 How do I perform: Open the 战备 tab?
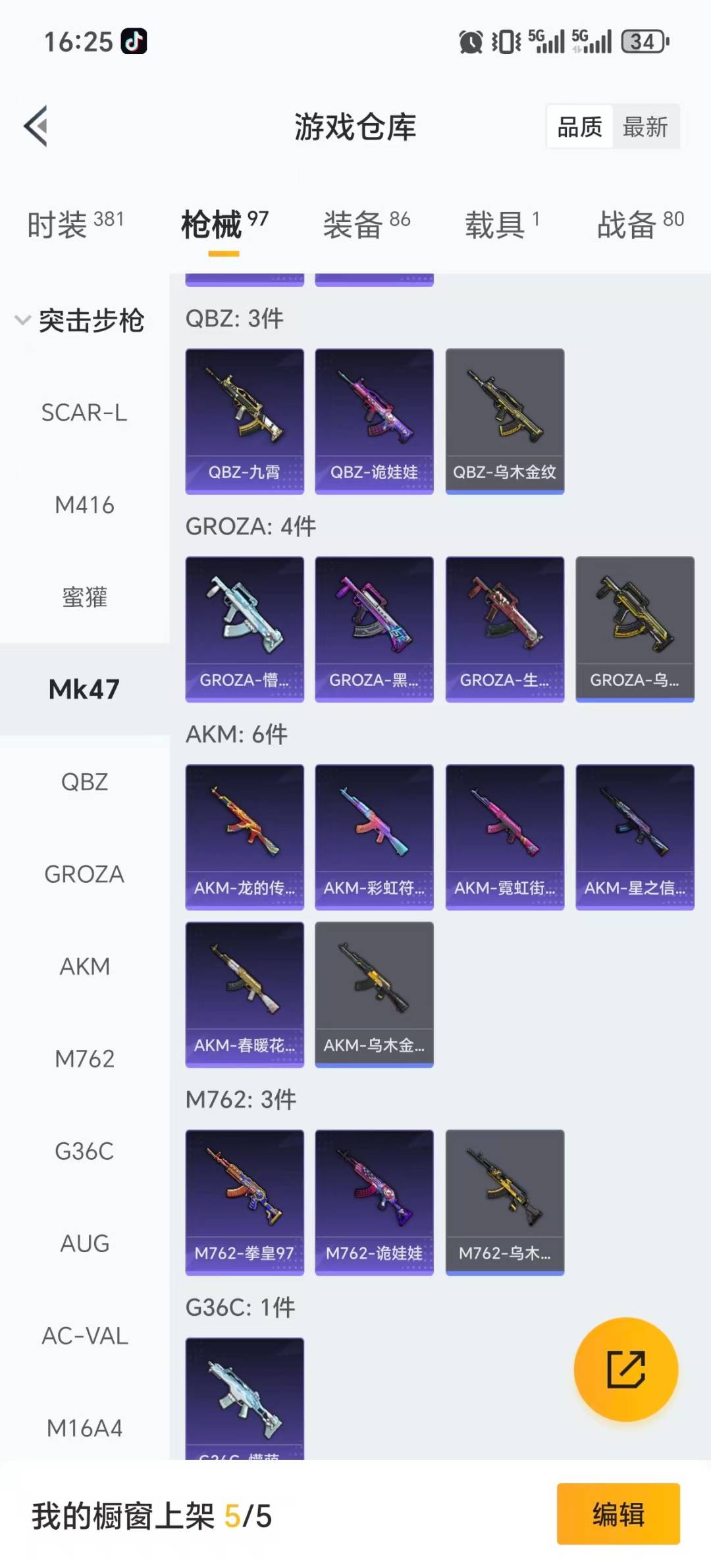(x=640, y=224)
